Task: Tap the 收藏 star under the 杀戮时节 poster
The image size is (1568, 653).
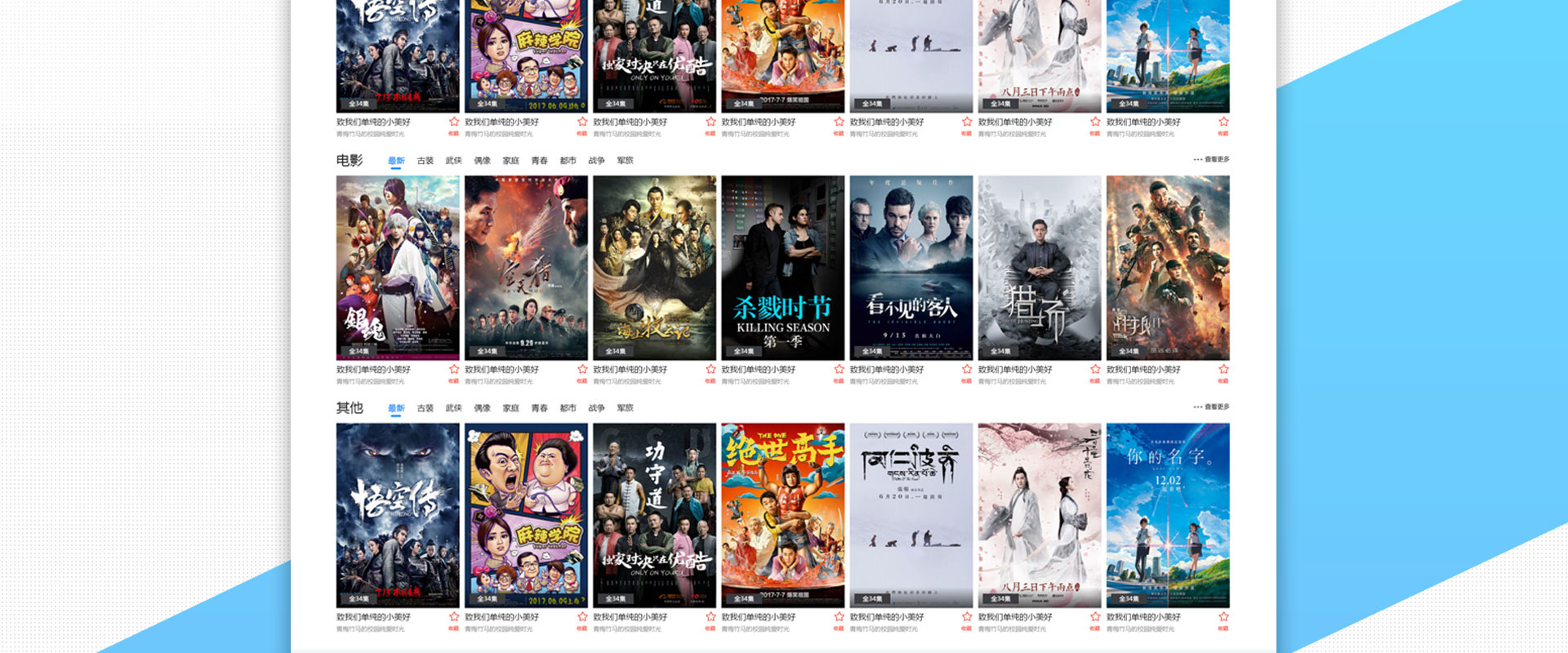Action: [839, 370]
